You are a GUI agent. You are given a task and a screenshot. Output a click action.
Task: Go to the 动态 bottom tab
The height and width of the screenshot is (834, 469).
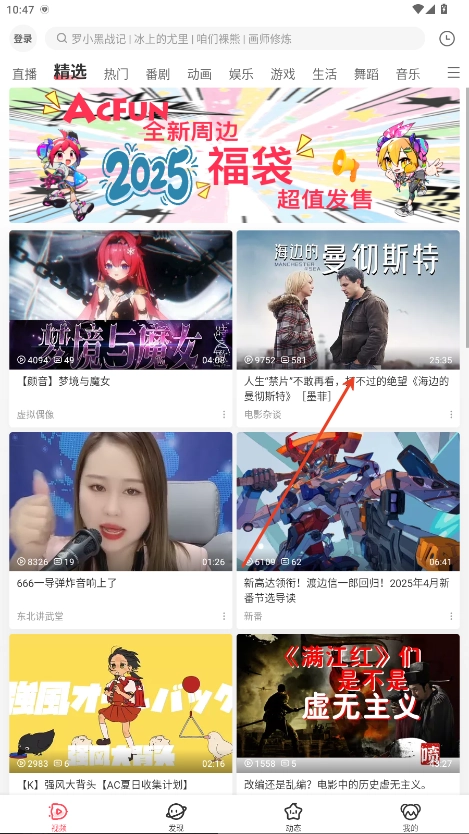[294, 816]
